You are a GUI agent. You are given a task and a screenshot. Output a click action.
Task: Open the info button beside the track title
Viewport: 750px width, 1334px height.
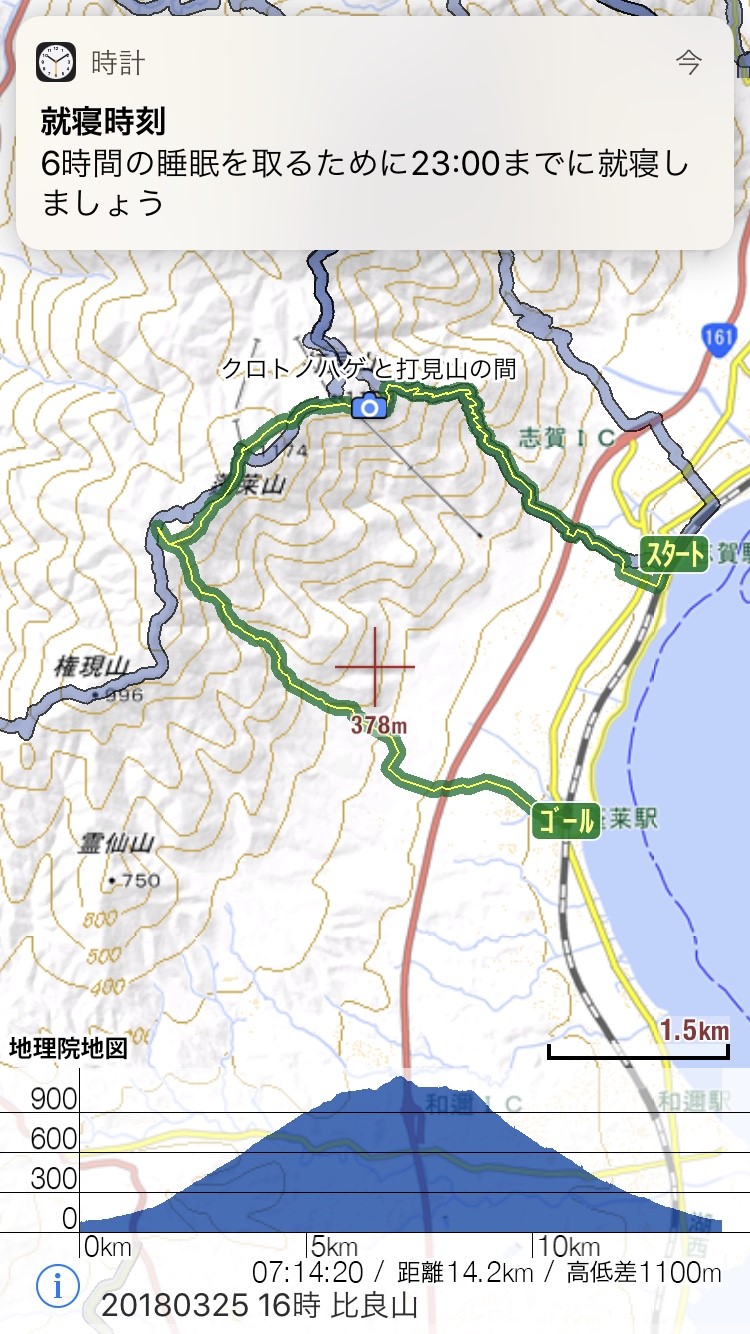click(x=57, y=1286)
